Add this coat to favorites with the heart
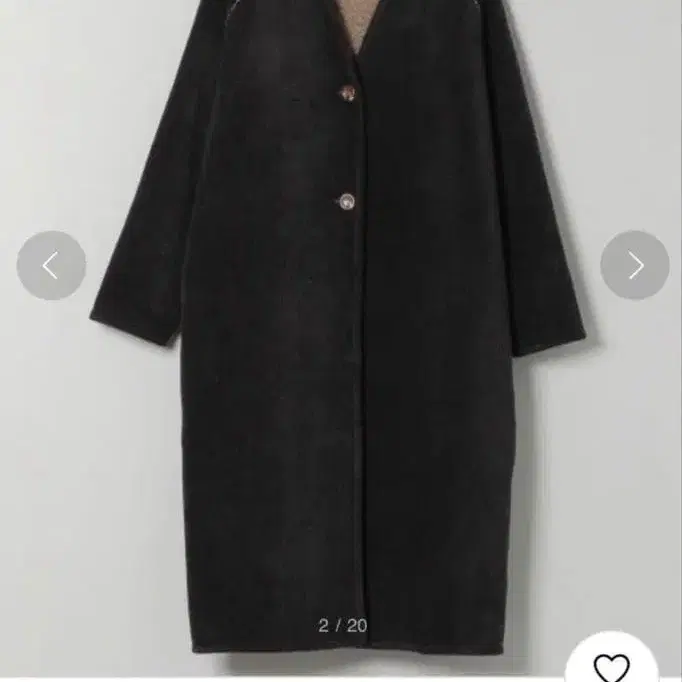682x682 pixels. [611, 665]
